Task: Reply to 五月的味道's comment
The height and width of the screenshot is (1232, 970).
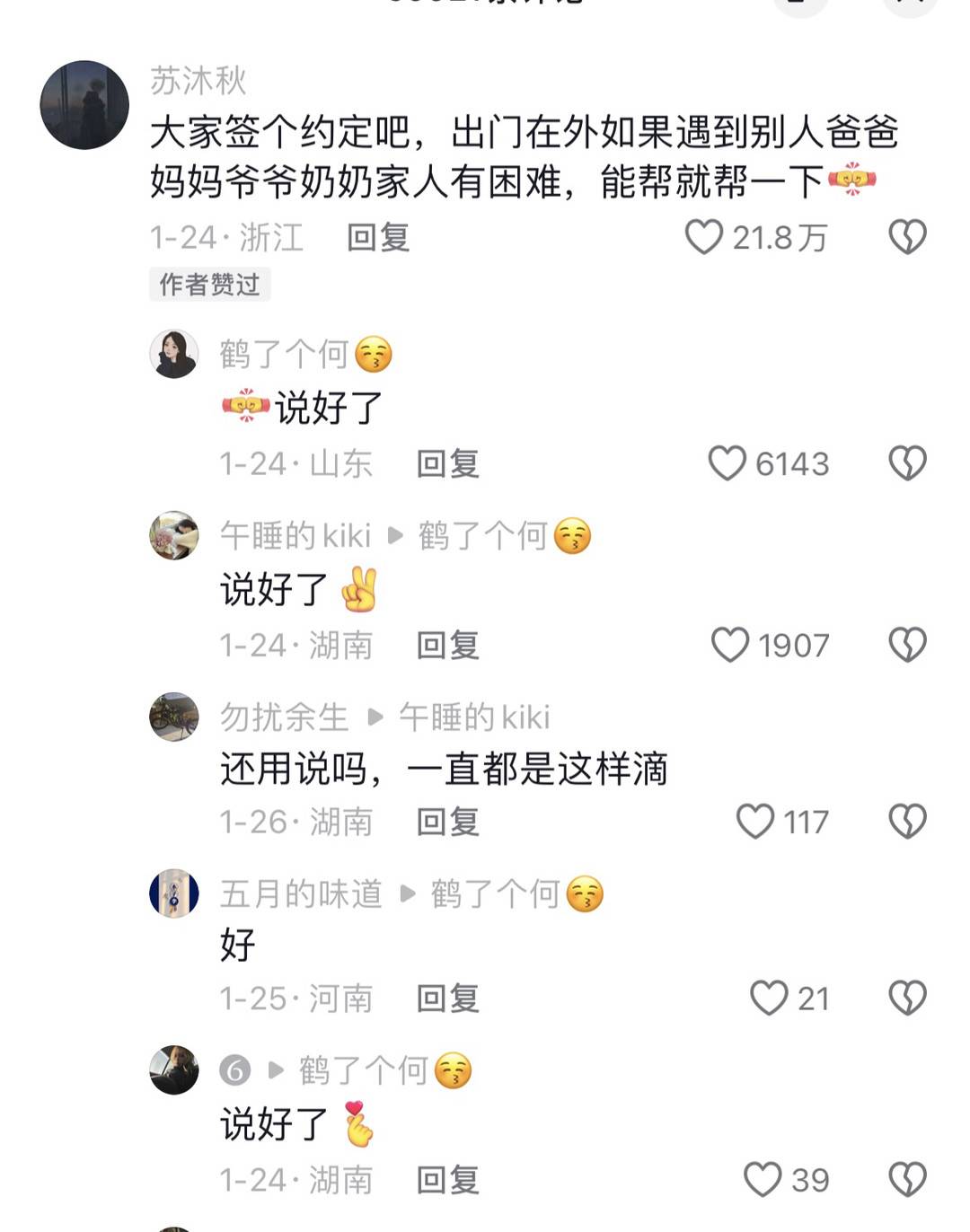Action: 447,998
